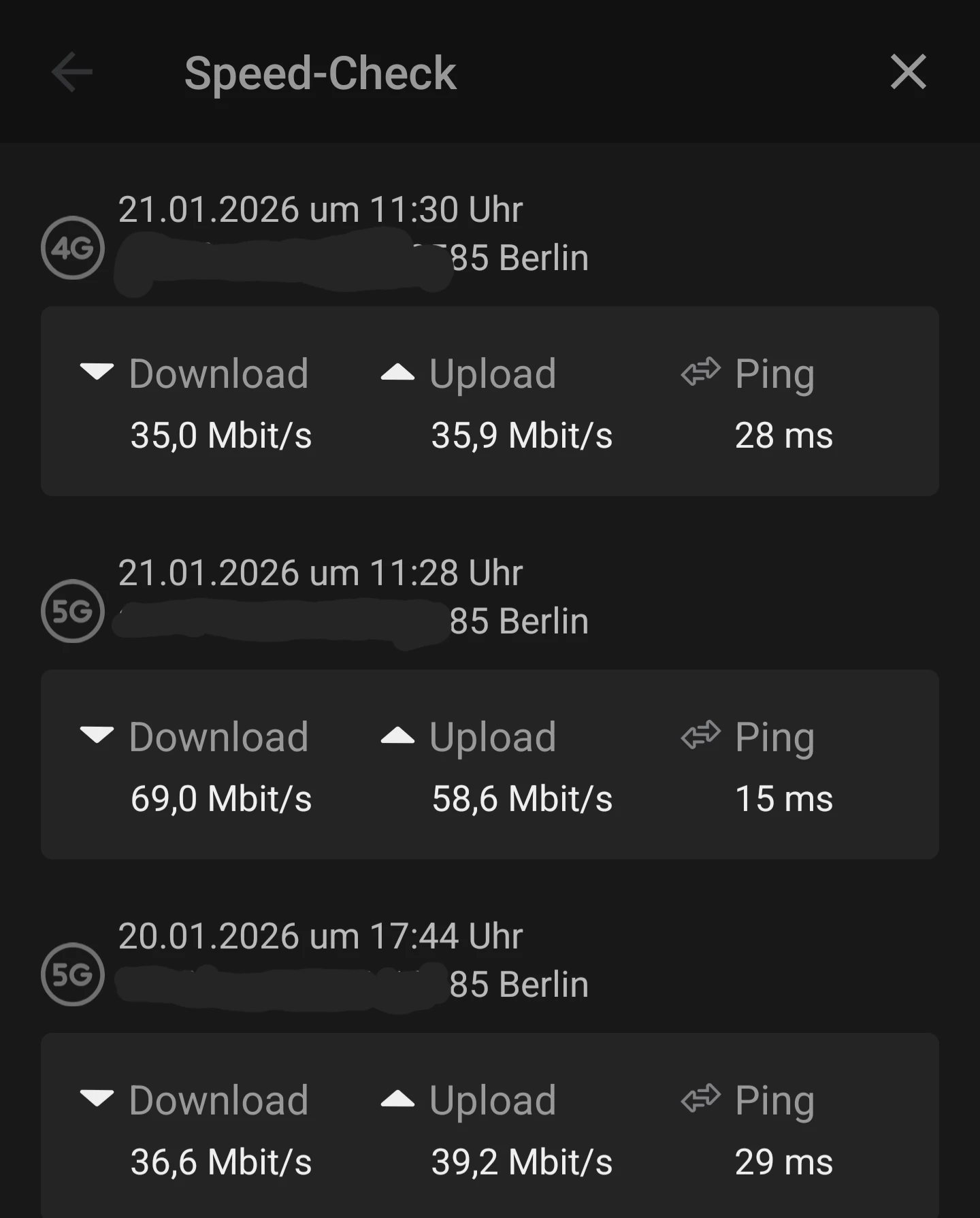Close the Speed-Check screen
Screen dimensions: 980x1218
pos(908,72)
